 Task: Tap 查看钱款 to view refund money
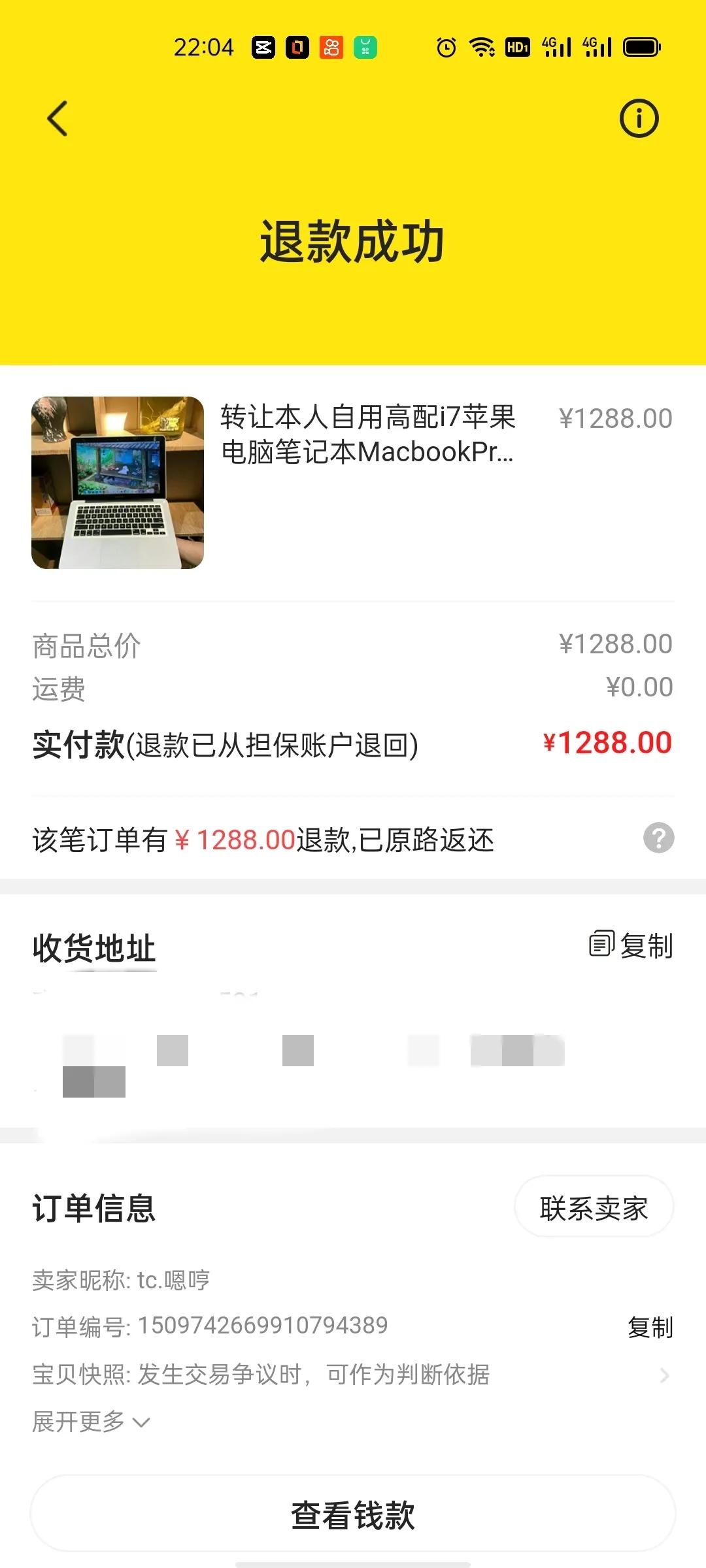pos(353,1518)
